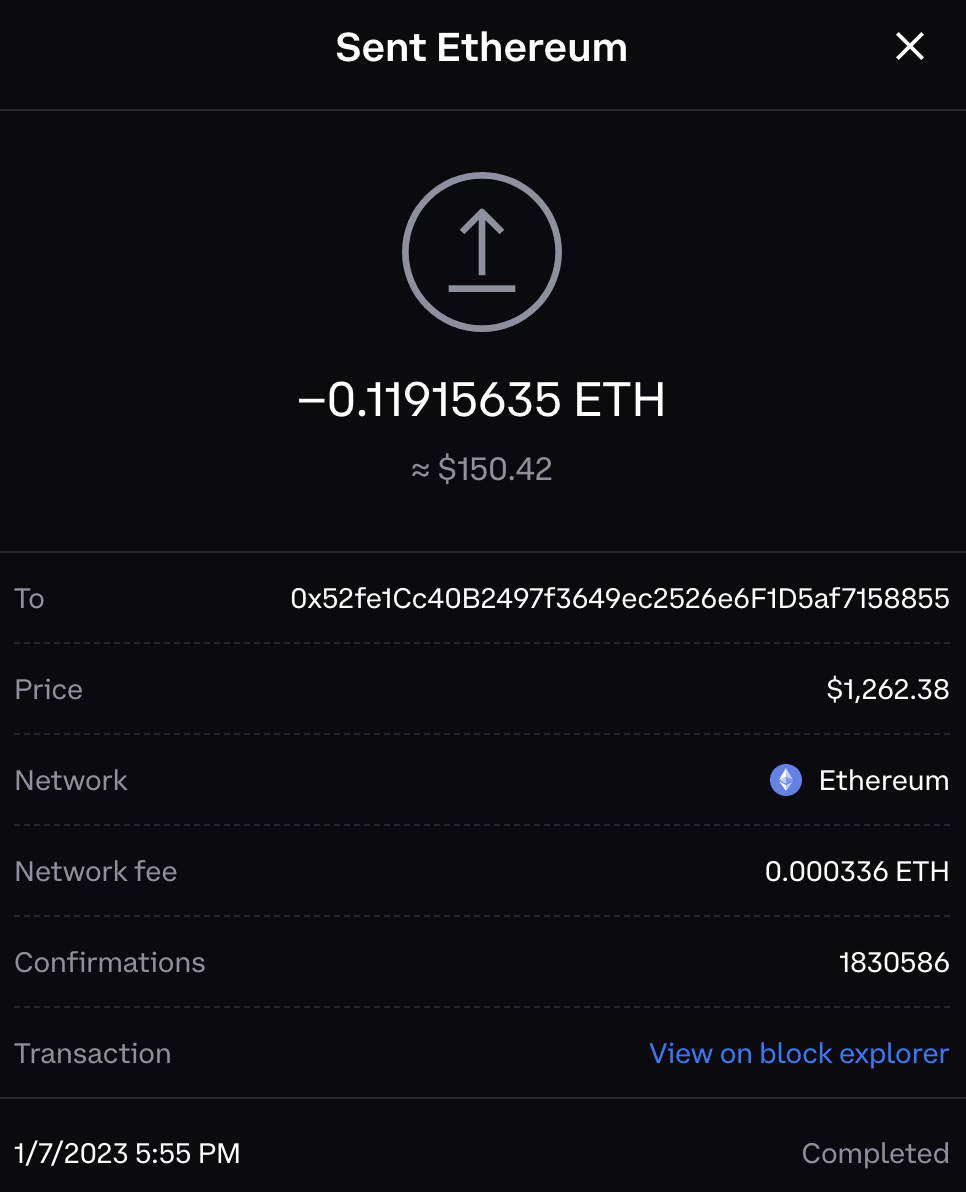Image resolution: width=966 pixels, height=1192 pixels.
Task: Select the Price row label
Action: click(48, 689)
